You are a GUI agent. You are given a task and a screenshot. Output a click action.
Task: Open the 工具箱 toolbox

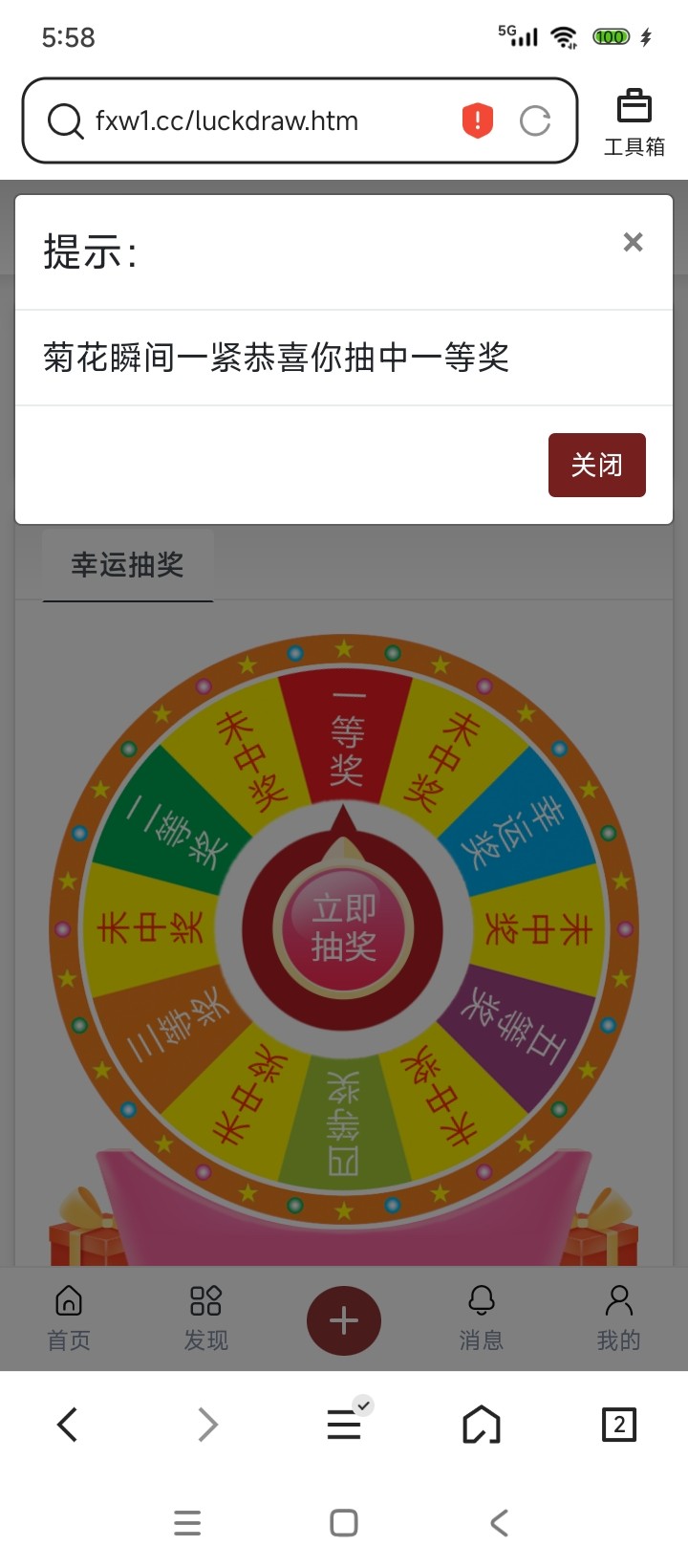click(634, 121)
